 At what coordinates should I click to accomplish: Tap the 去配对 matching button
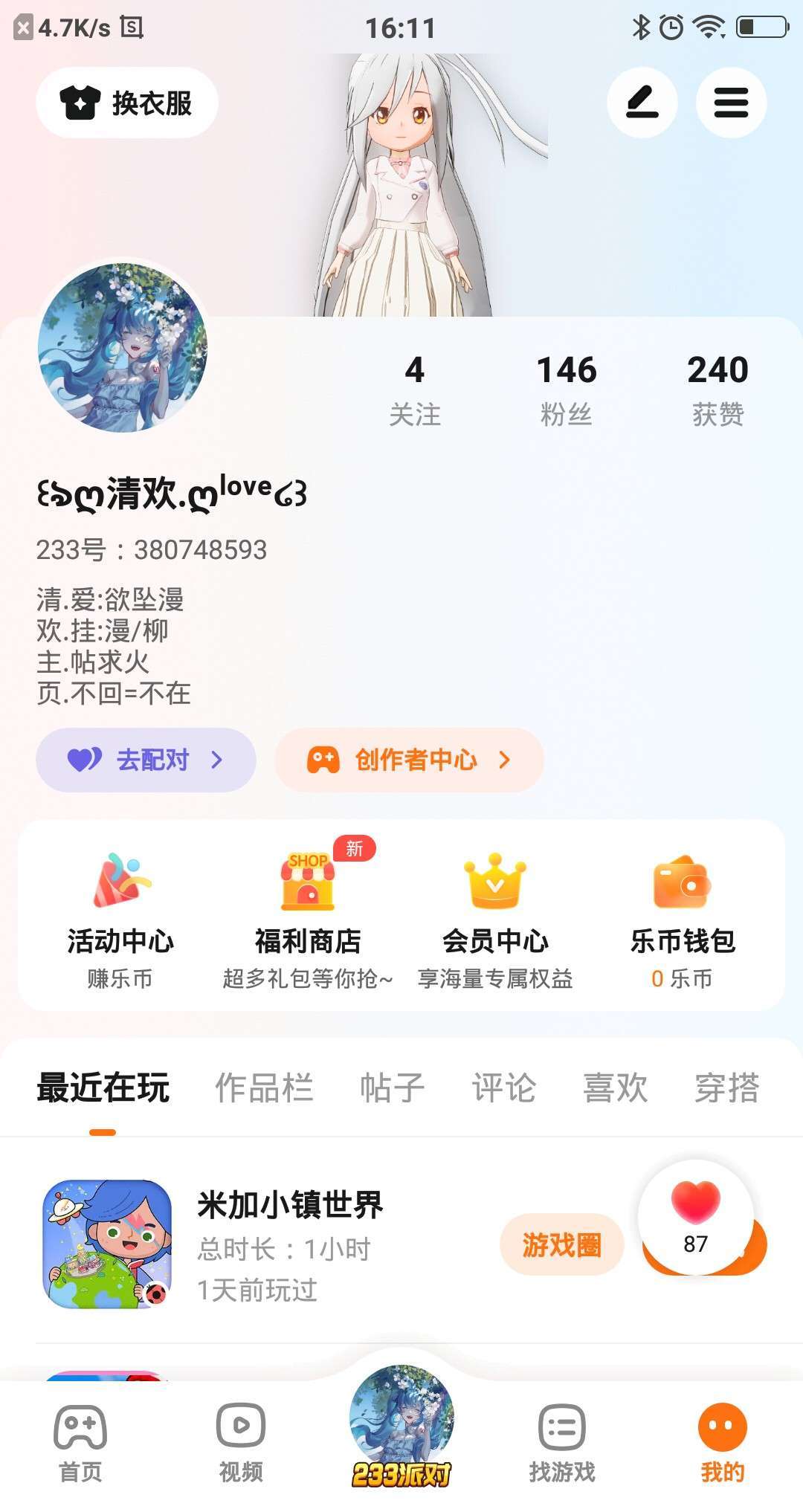(146, 760)
